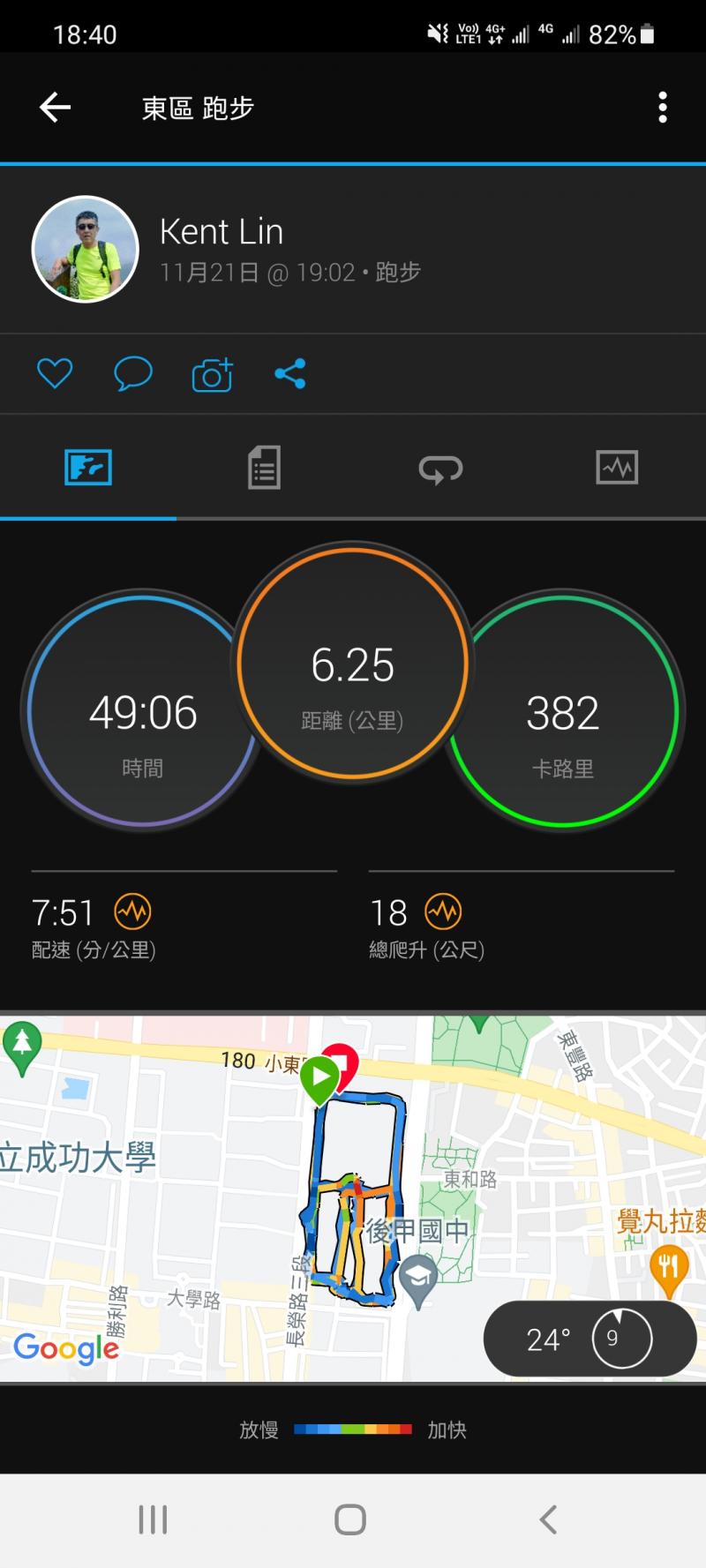The width and height of the screenshot is (706, 1568).
Task: Show pace insight next to 7:51
Action: (x=133, y=912)
